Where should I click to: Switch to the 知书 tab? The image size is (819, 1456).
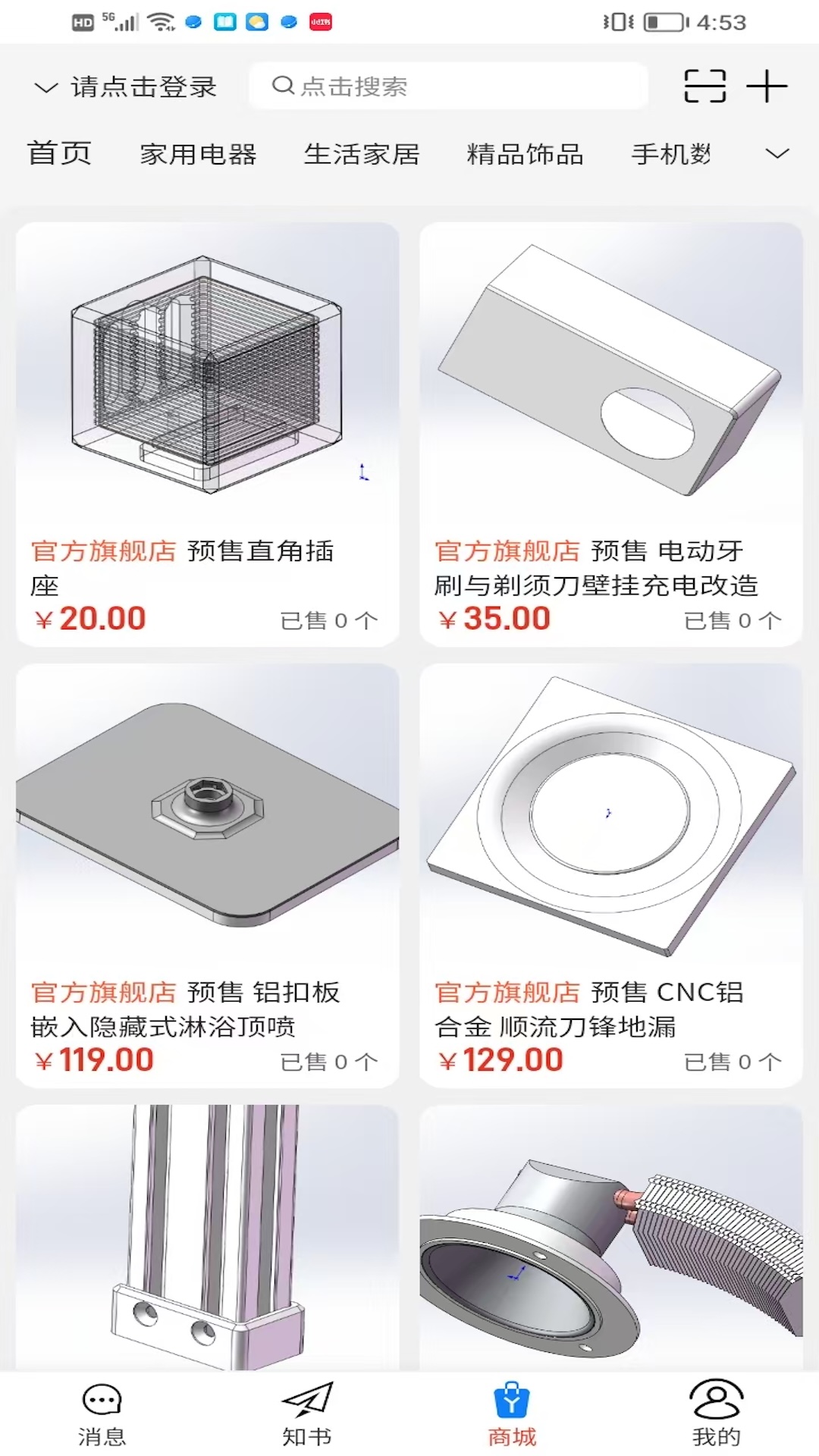pos(306,1412)
